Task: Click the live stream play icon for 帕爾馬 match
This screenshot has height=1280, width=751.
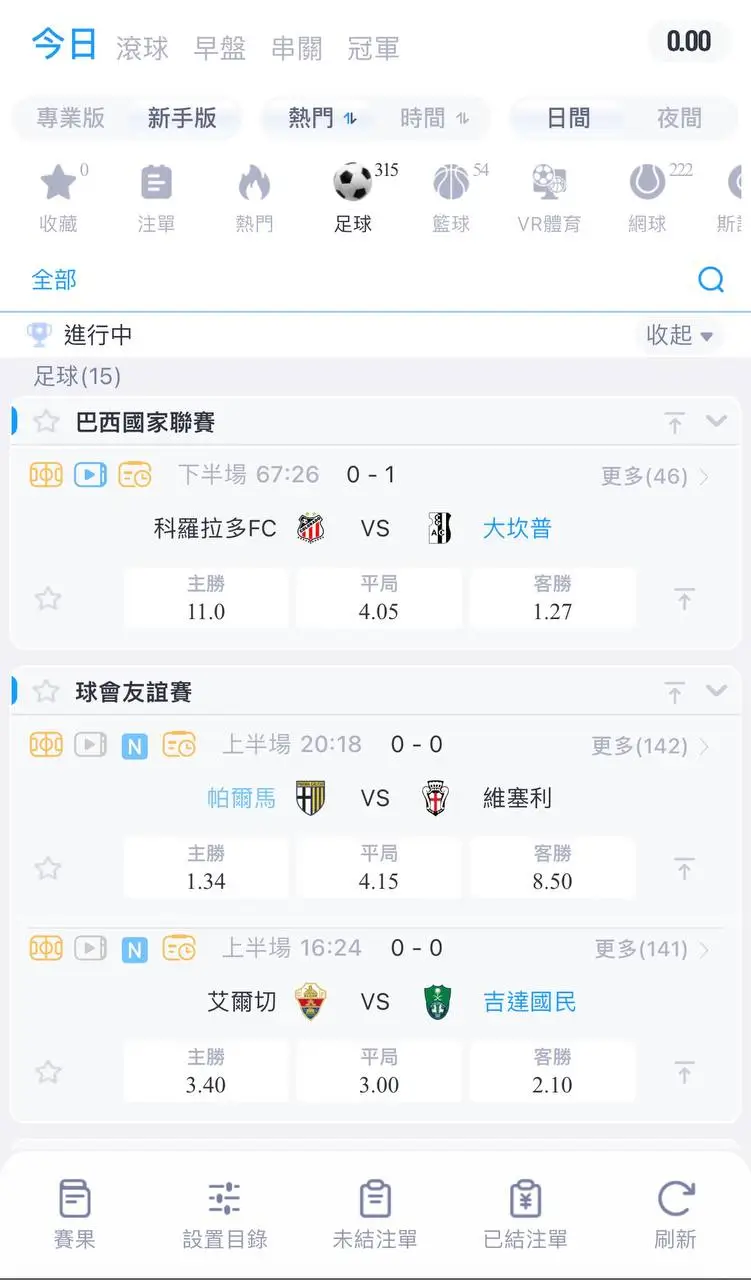Action: coord(90,745)
